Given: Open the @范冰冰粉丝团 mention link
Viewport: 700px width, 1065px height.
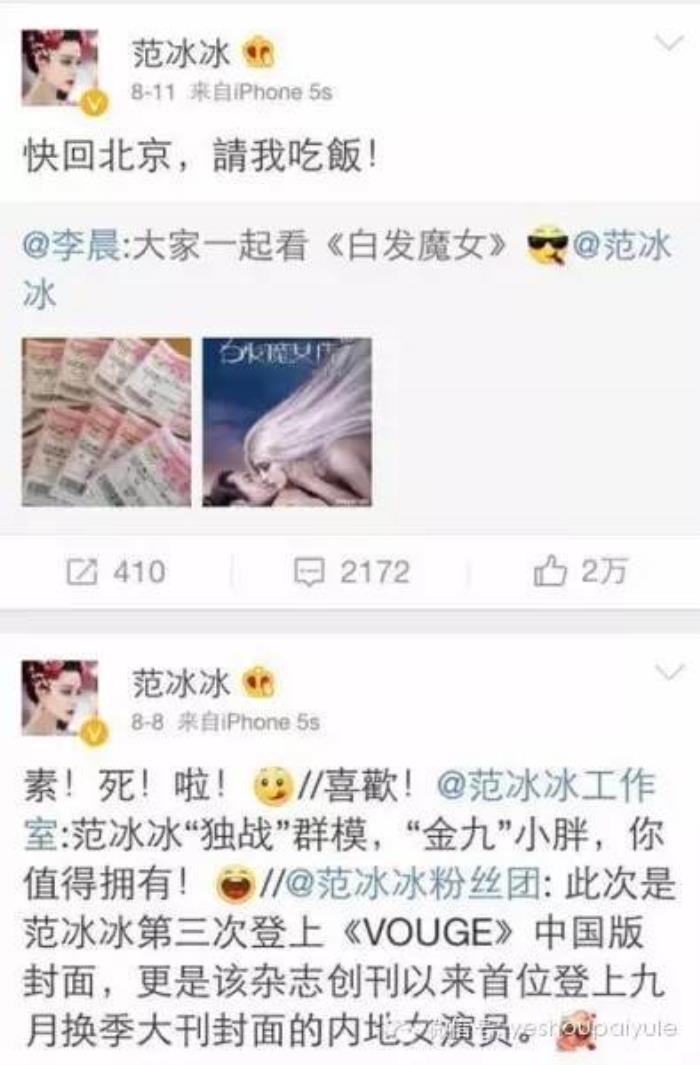Looking at the screenshot, I should click(415, 884).
